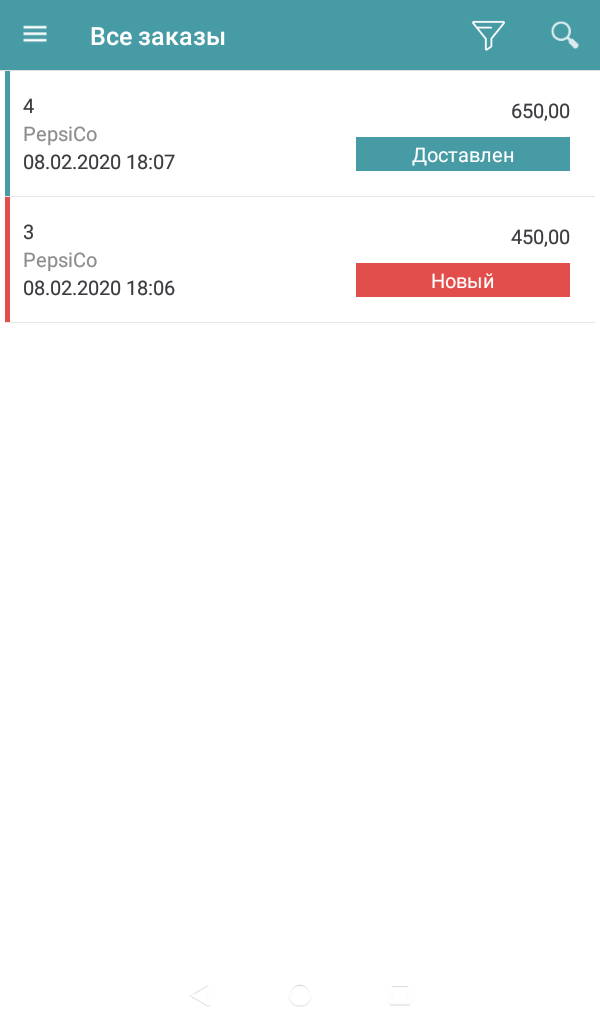Tap the system back button
Viewport: 600px width, 1024px height.
(x=200, y=995)
